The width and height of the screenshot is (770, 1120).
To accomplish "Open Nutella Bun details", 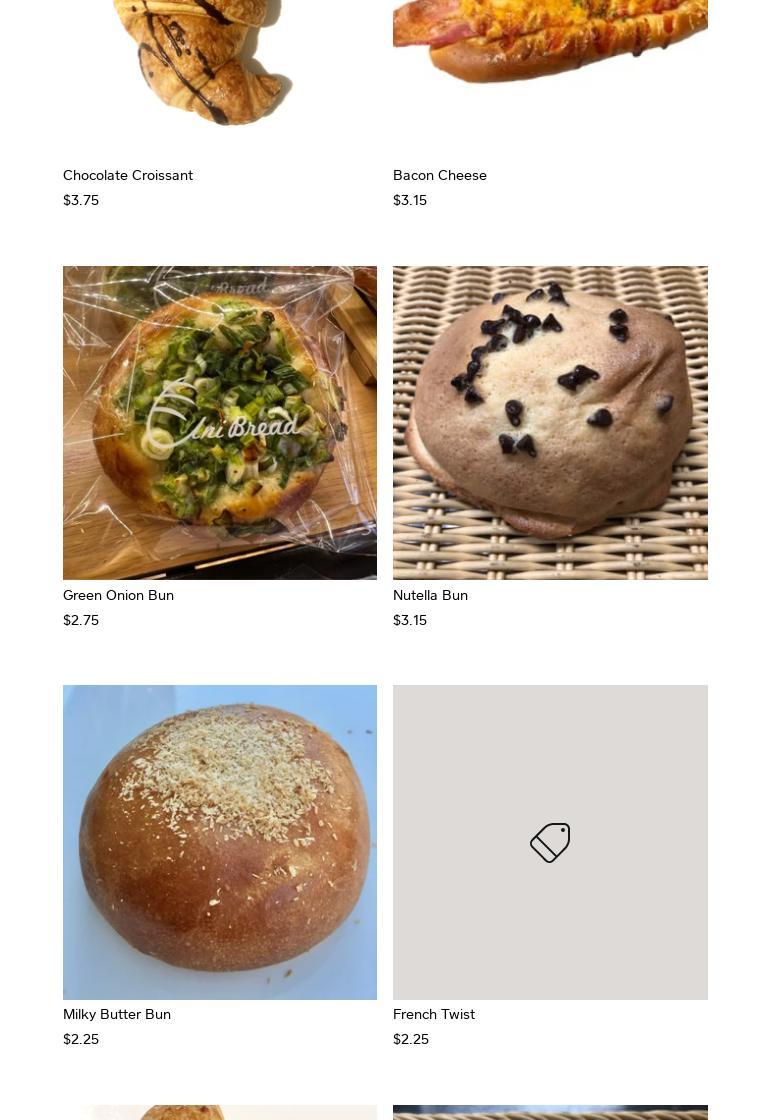I will [549, 423].
